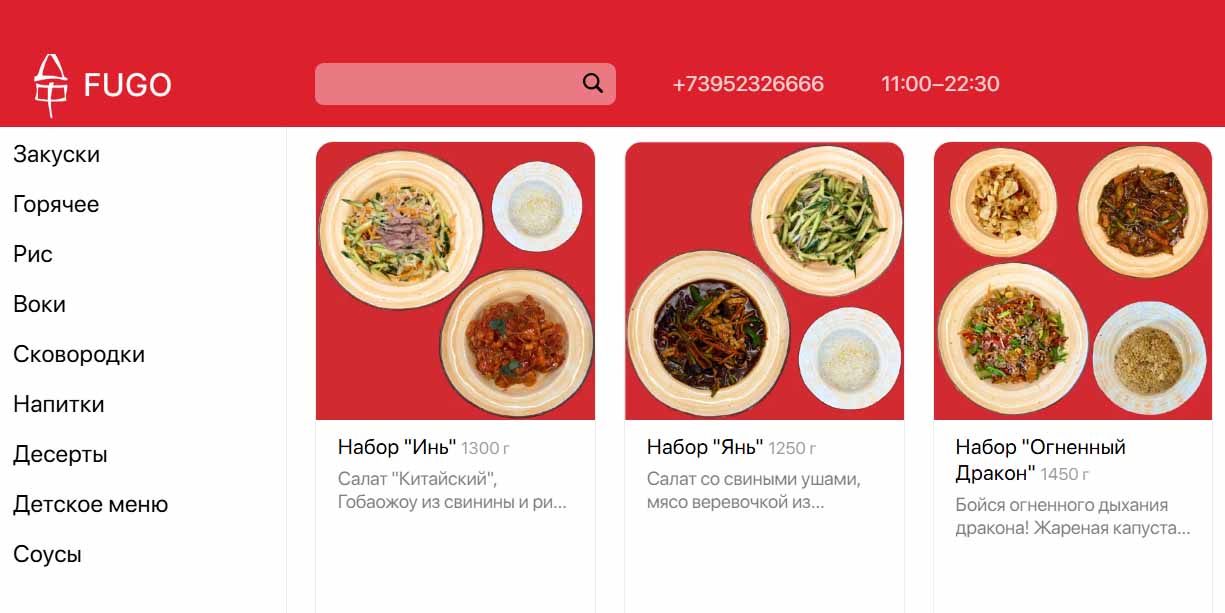Open the Сковородки category
Image resolution: width=1225 pixels, height=613 pixels.
tap(79, 355)
